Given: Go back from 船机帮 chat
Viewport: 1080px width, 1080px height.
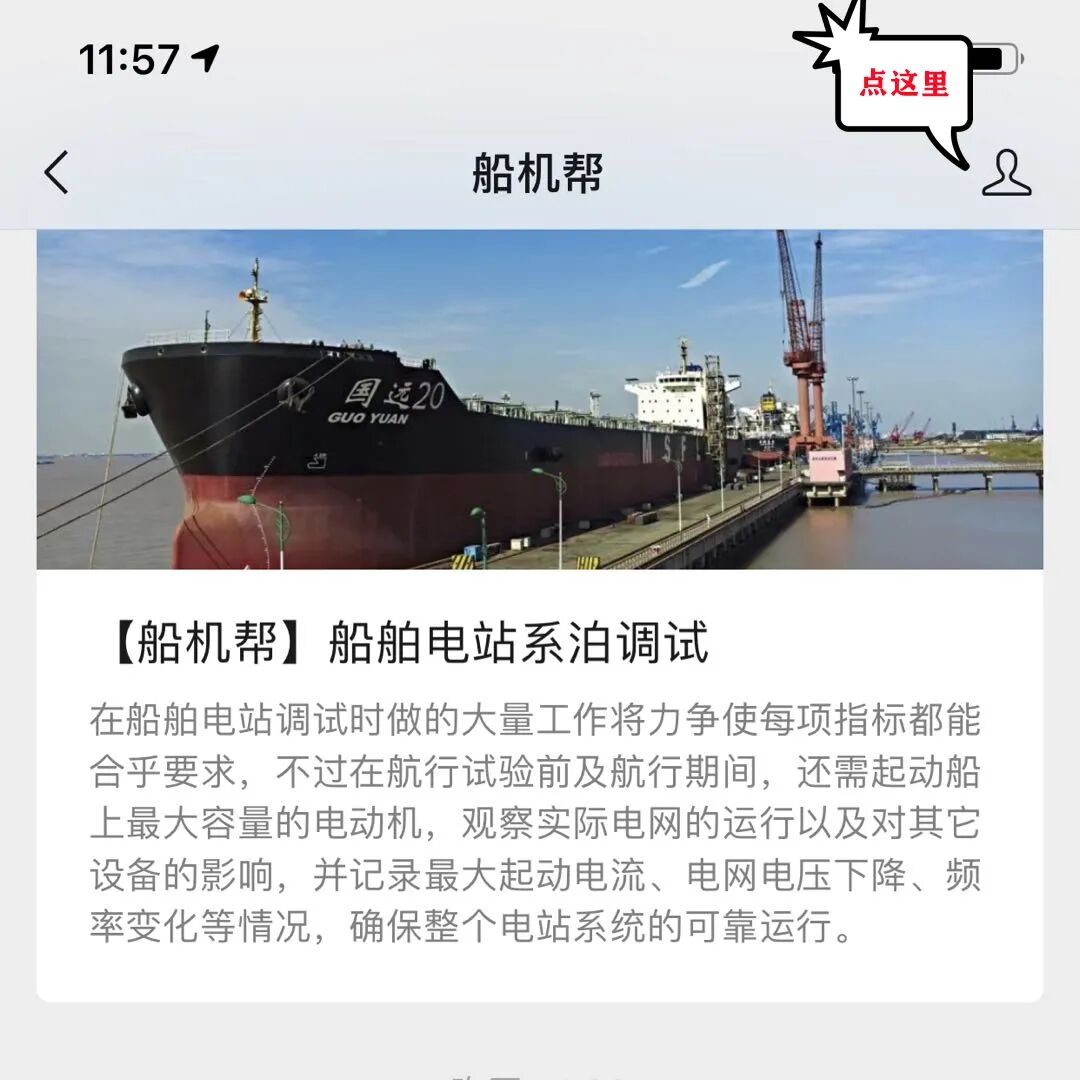Looking at the screenshot, I should (x=57, y=173).
